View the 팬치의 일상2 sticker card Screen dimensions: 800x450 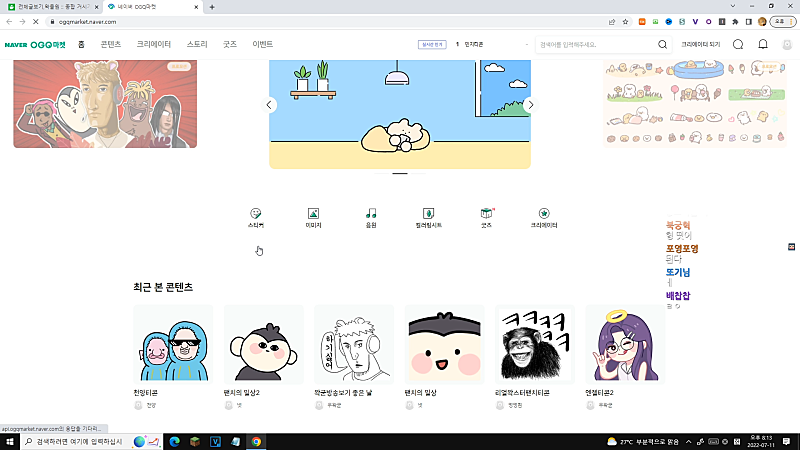pyautogui.click(x=263, y=345)
